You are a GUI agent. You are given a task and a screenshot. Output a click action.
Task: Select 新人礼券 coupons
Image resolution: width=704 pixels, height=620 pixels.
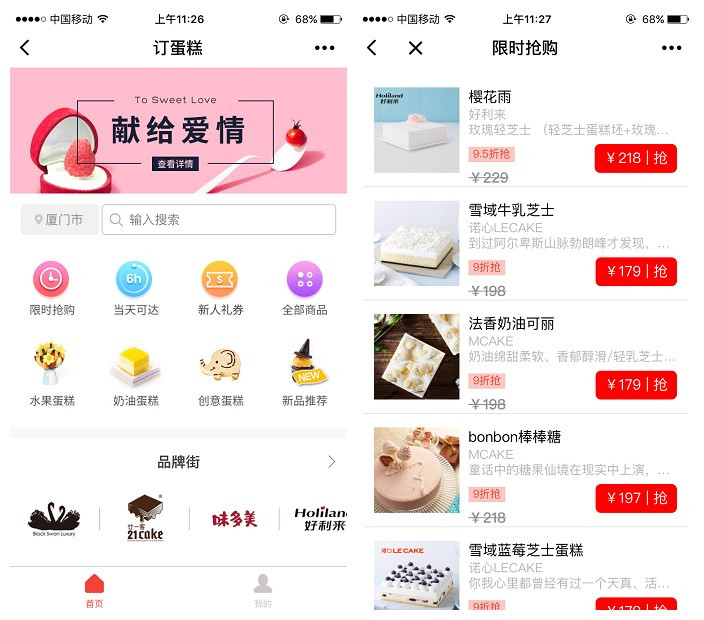click(219, 288)
